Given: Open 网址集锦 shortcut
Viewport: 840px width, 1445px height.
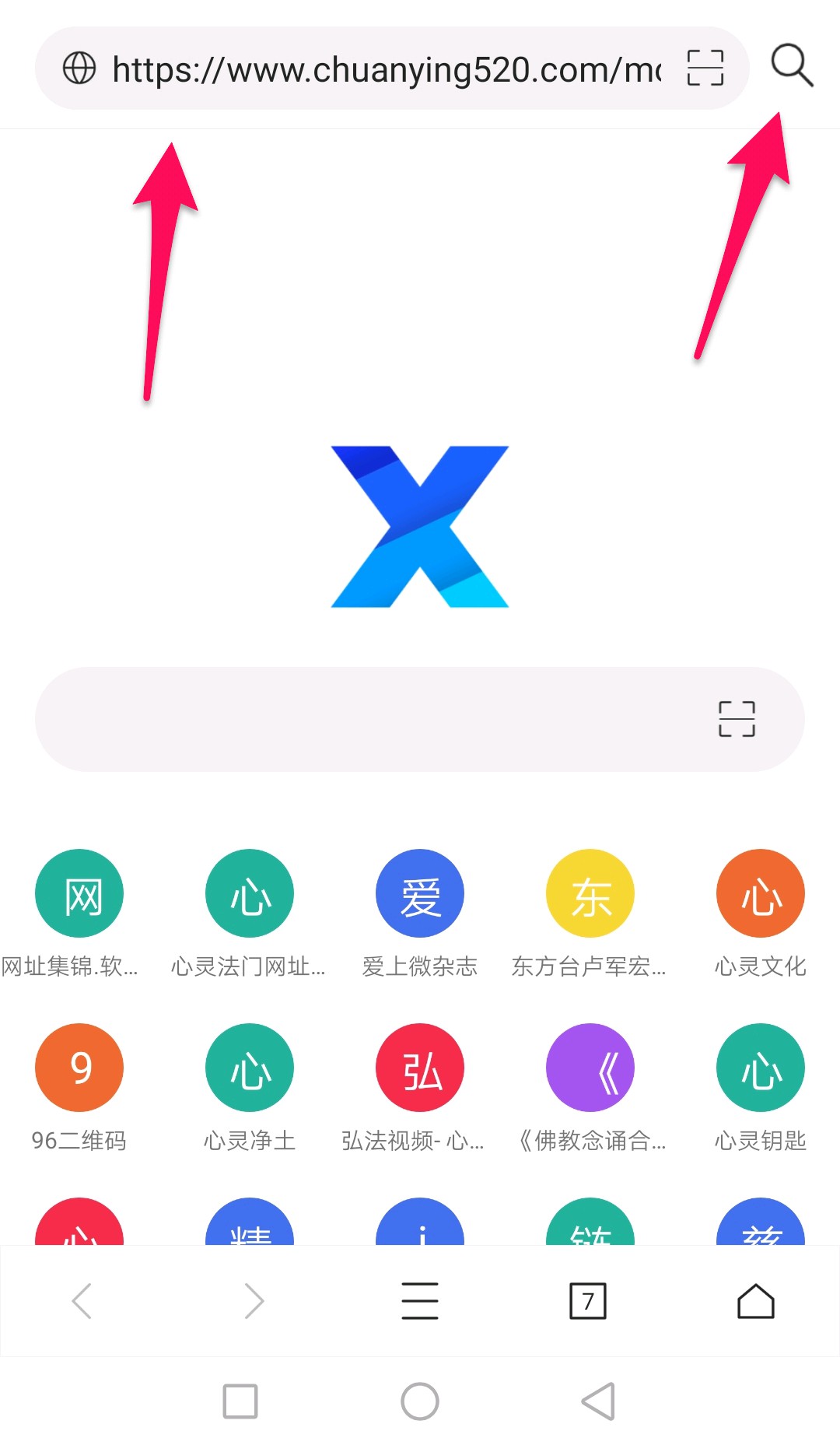Looking at the screenshot, I should (x=79, y=894).
